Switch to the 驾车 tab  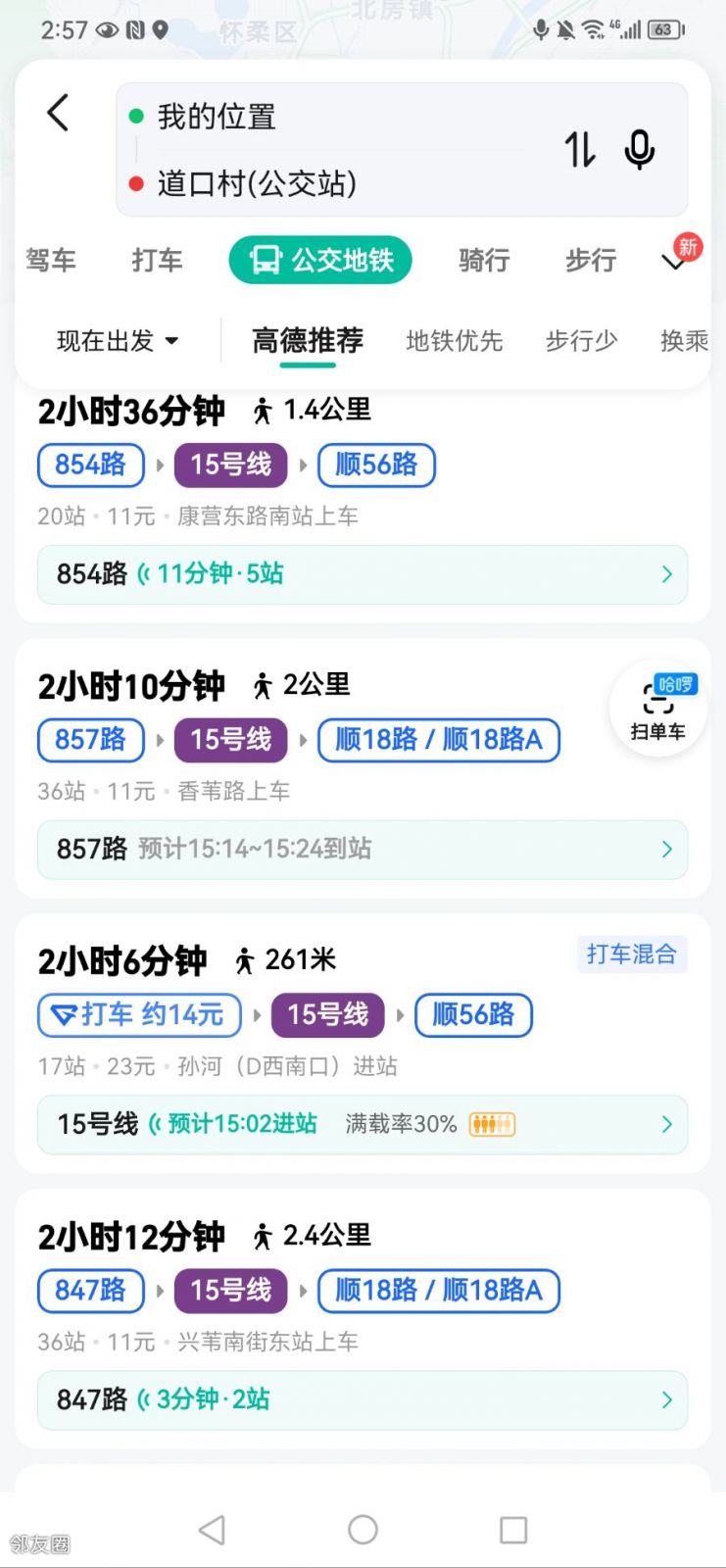51,260
